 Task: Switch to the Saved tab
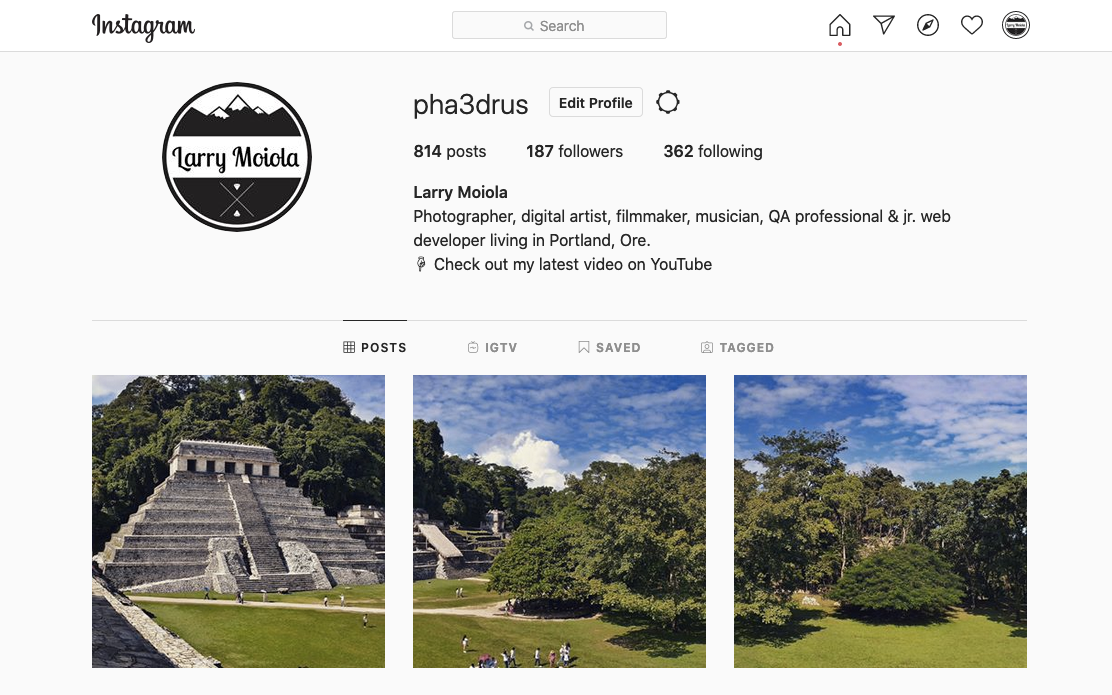pyautogui.click(x=609, y=348)
